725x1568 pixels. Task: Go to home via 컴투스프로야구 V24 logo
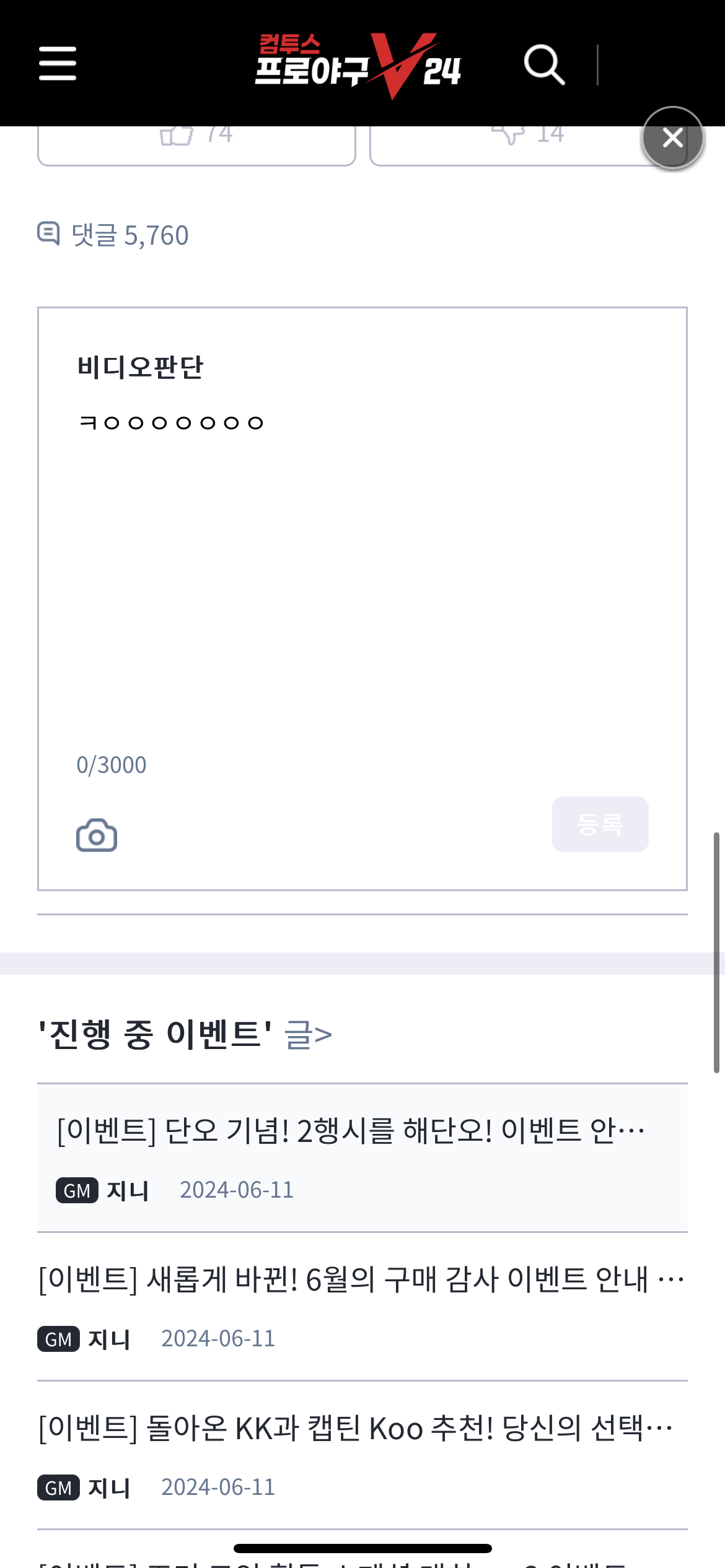click(358, 64)
